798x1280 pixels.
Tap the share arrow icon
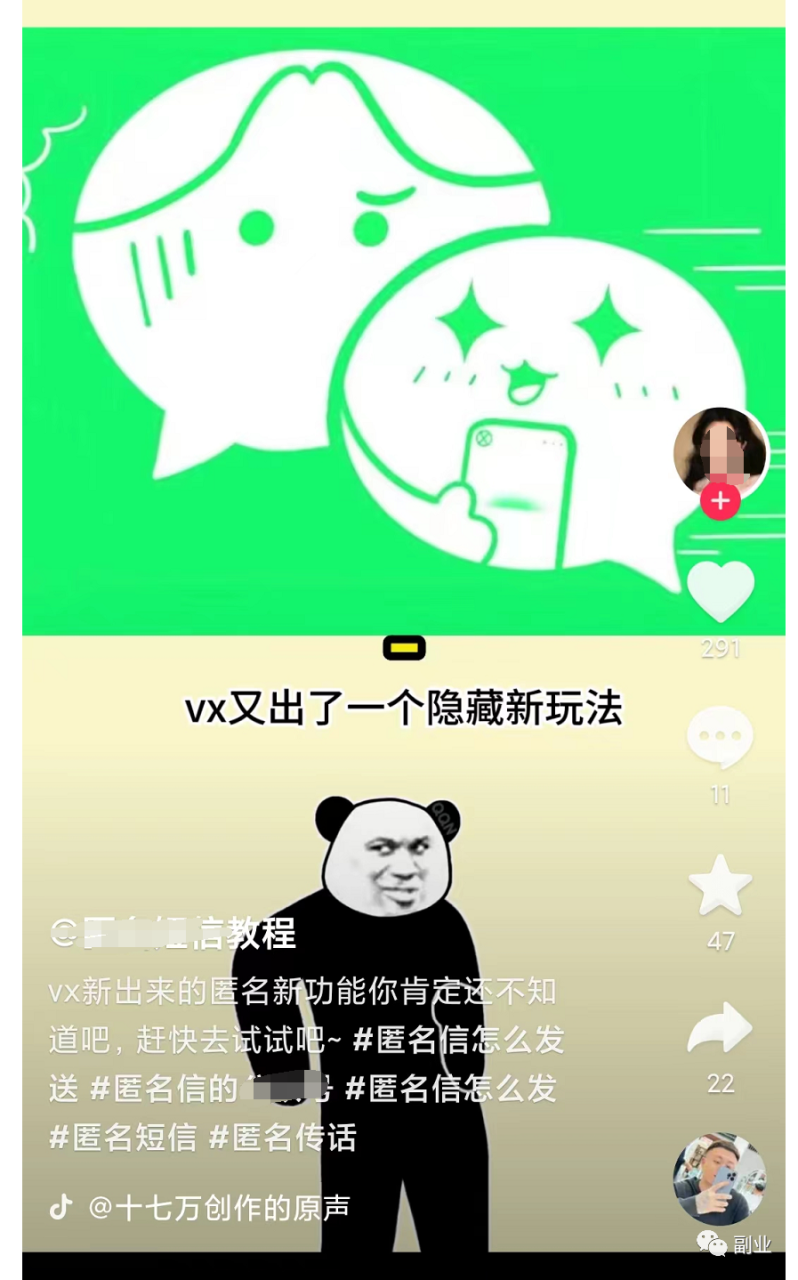tap(718, 1028)
